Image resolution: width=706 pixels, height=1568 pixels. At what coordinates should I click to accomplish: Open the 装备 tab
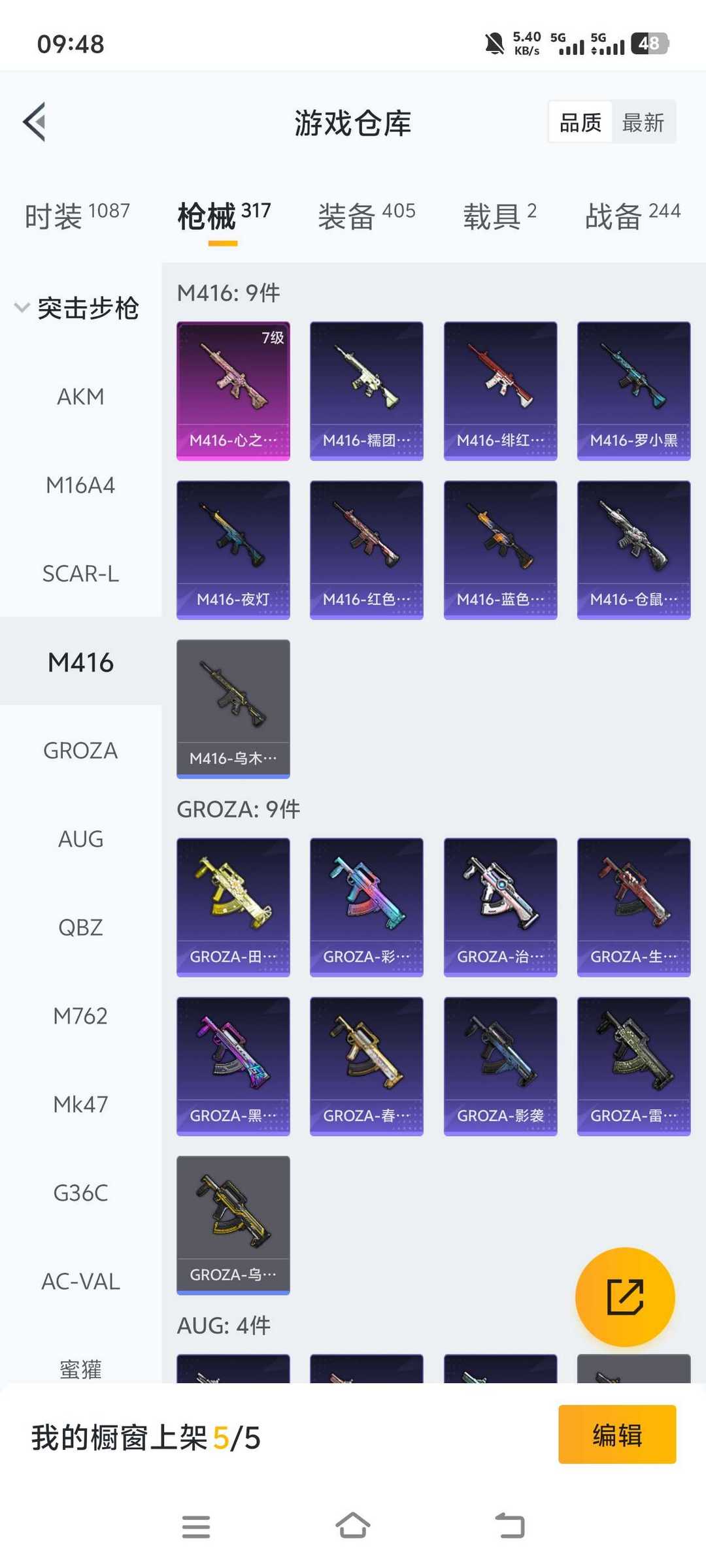(x=367, y=216)
